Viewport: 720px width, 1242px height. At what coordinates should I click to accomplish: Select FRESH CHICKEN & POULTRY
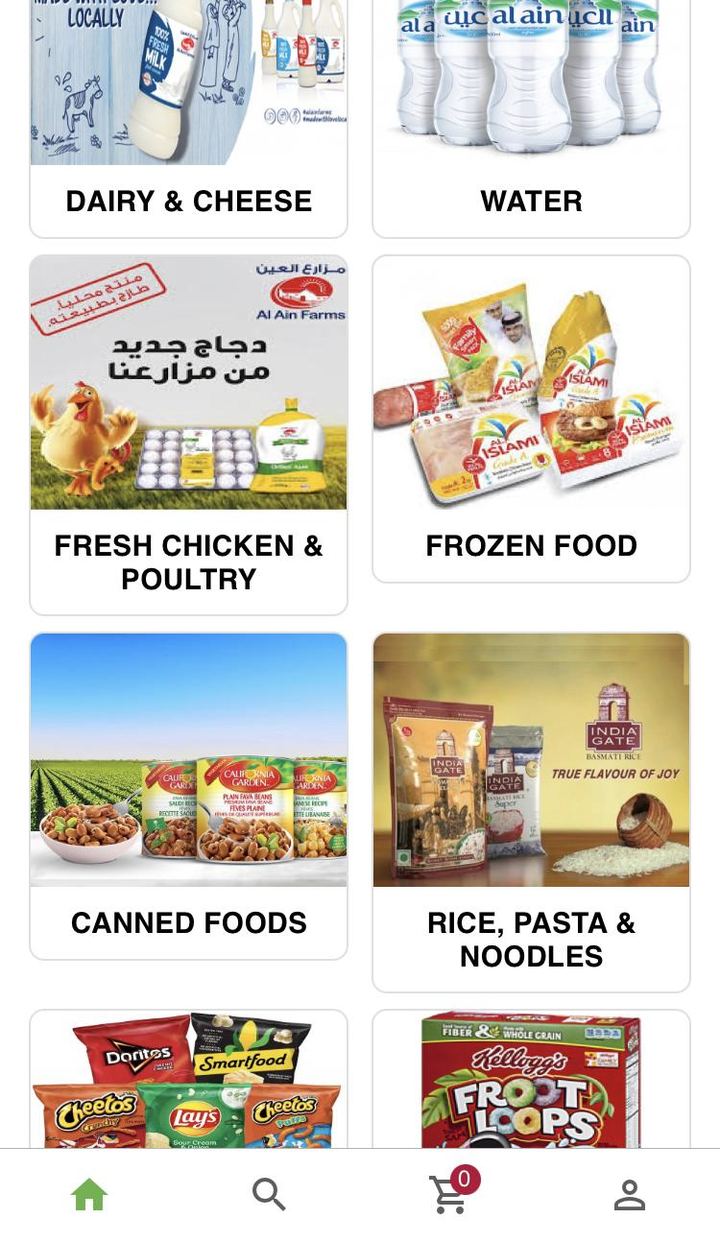pyautogui.click(x=188, y=562)
